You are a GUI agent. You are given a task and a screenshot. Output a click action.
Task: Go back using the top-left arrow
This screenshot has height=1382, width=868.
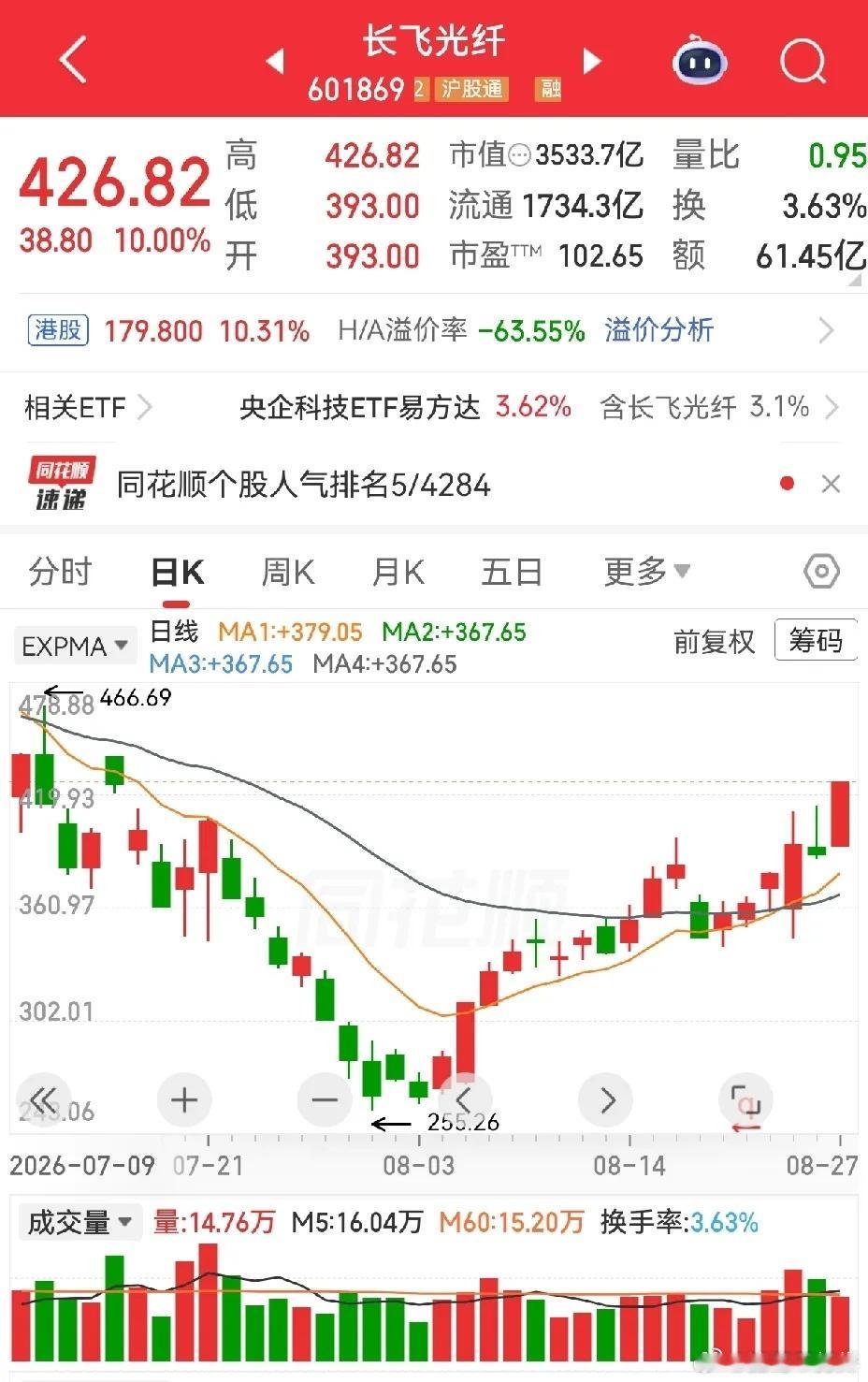pos(73,61)
